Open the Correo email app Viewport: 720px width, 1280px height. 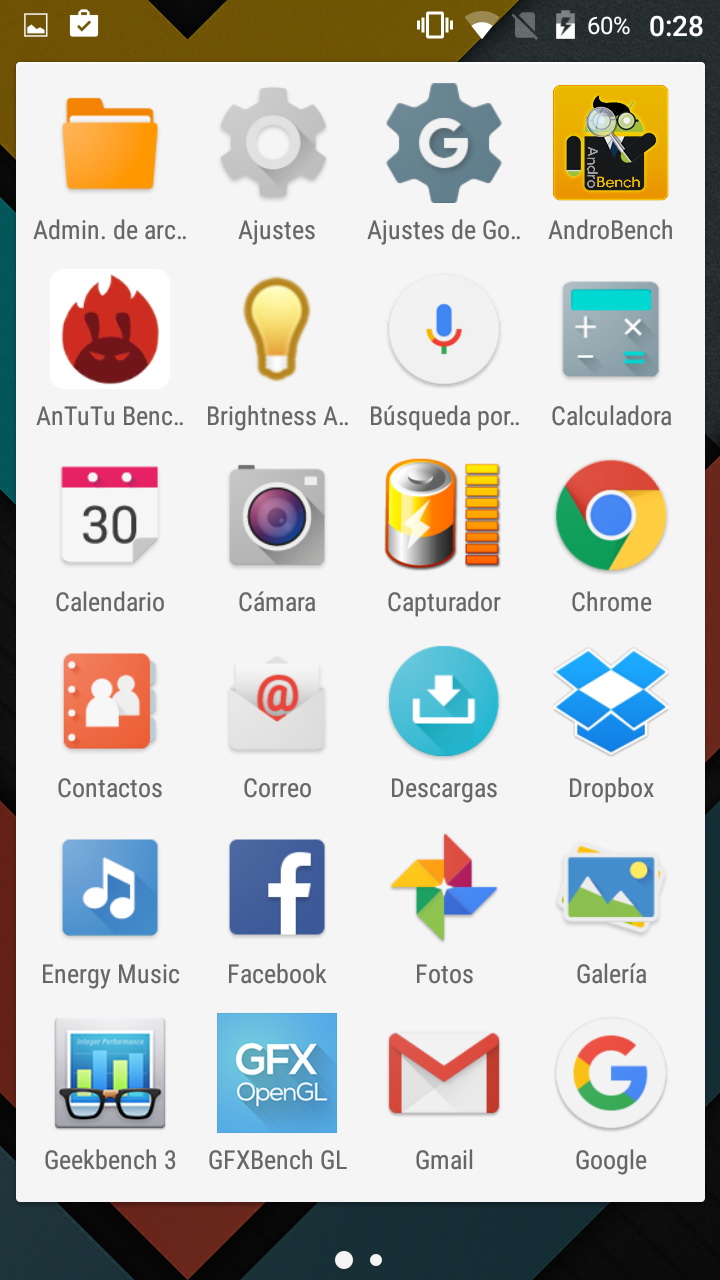pos(277,701)
